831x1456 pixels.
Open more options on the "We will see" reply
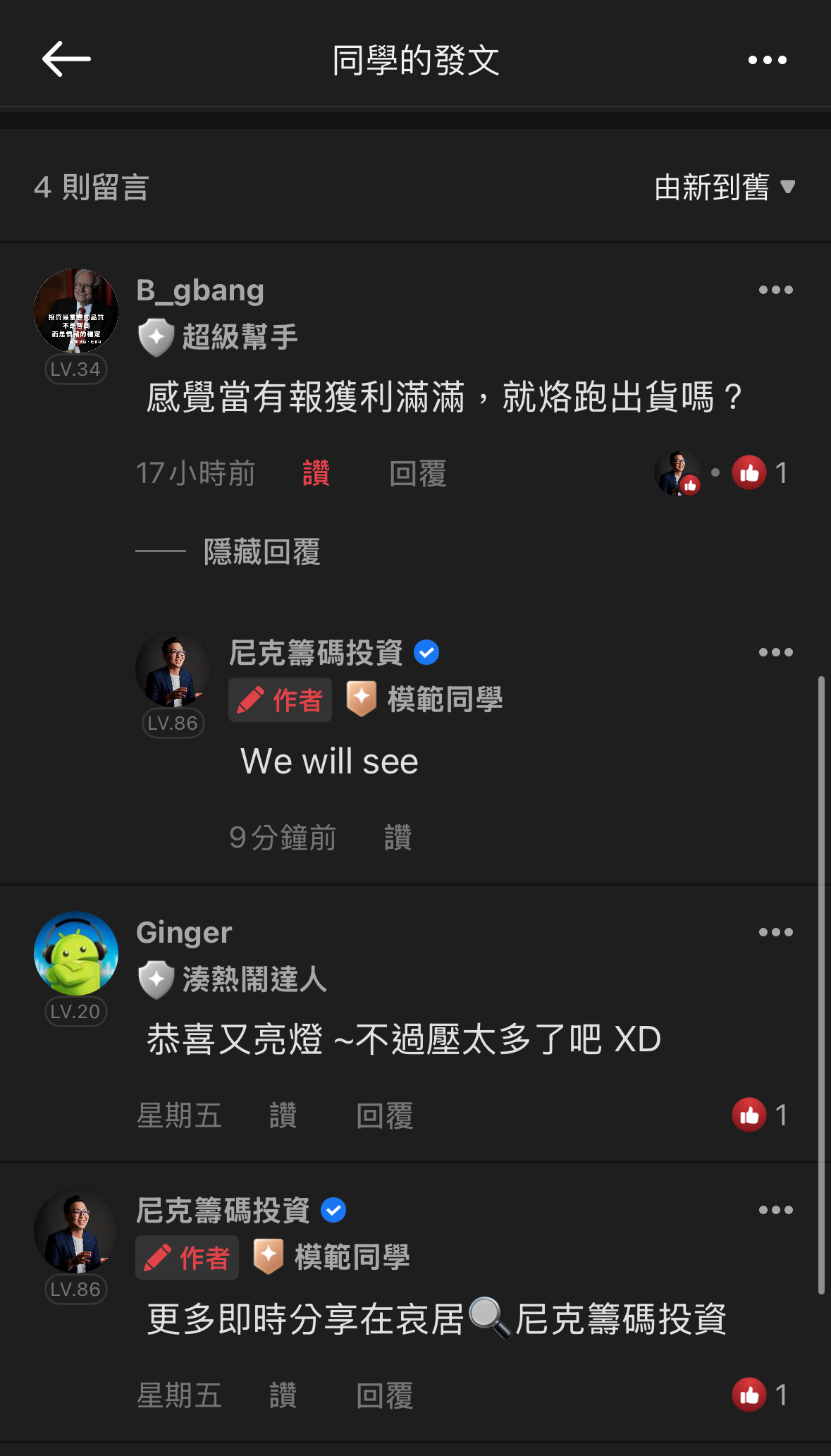tap(775, 652)
